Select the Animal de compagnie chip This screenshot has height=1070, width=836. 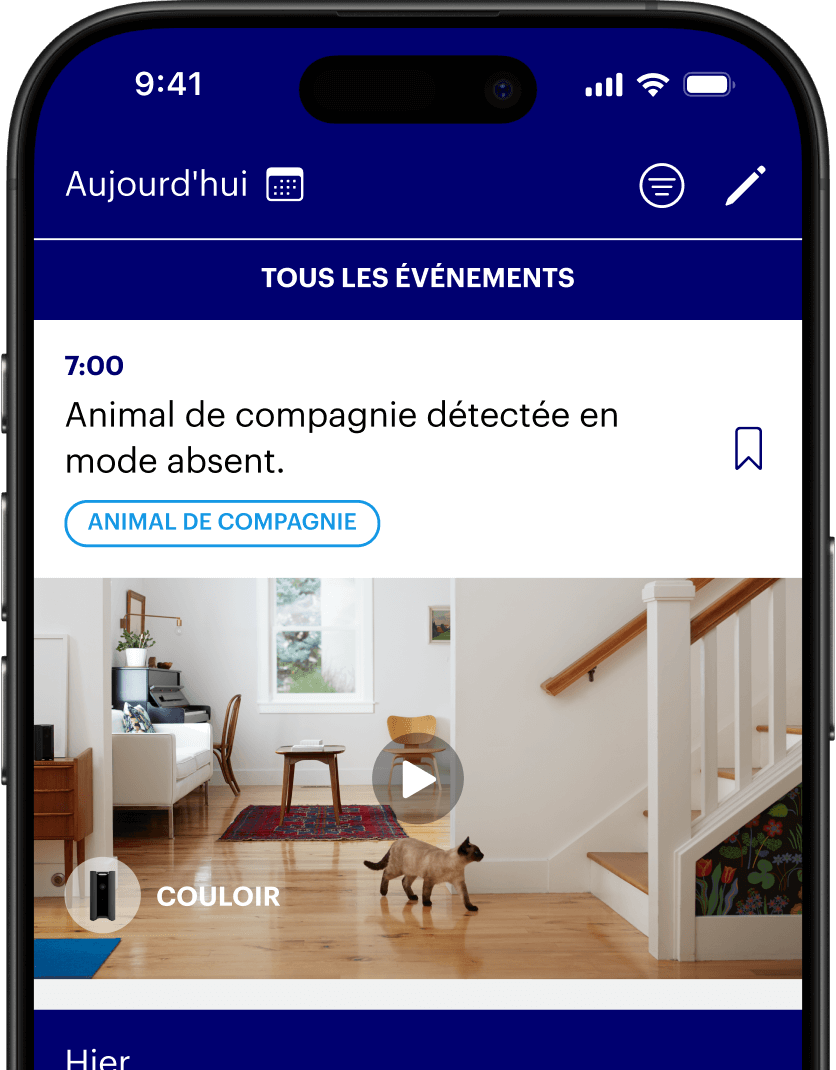pos(222,523)
